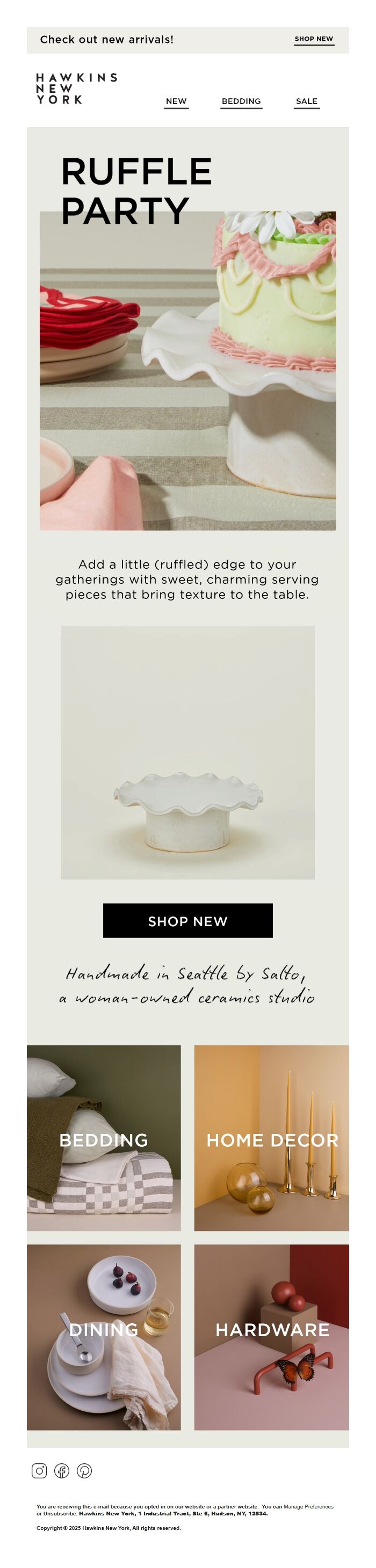Open the Pinterest icon
Image resolution: width=376 pixels, height=1568 pixels.
click(x=84, y=1471)
